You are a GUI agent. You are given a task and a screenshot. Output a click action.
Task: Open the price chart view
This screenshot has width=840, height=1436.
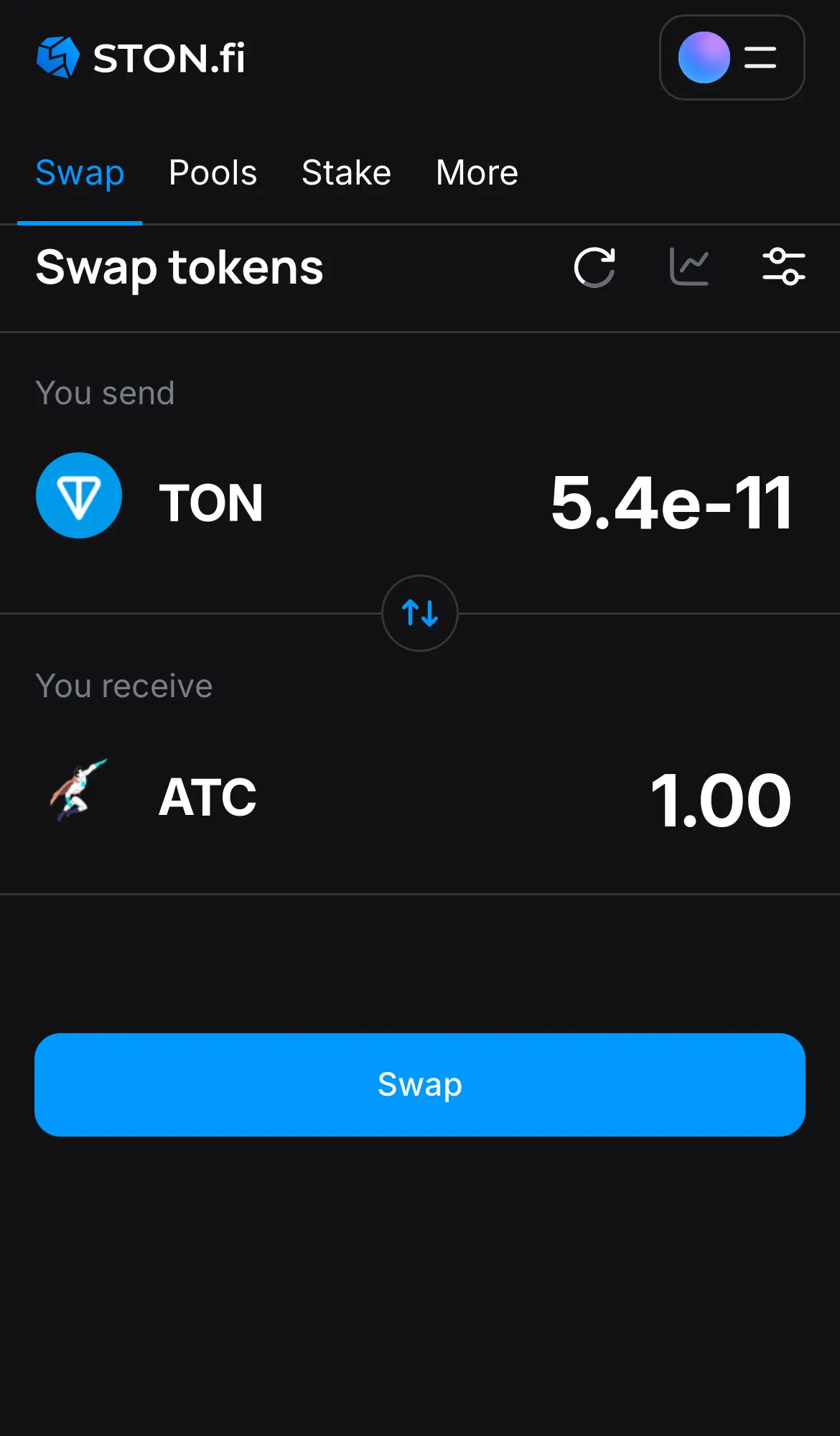click(x=689, y=267)
